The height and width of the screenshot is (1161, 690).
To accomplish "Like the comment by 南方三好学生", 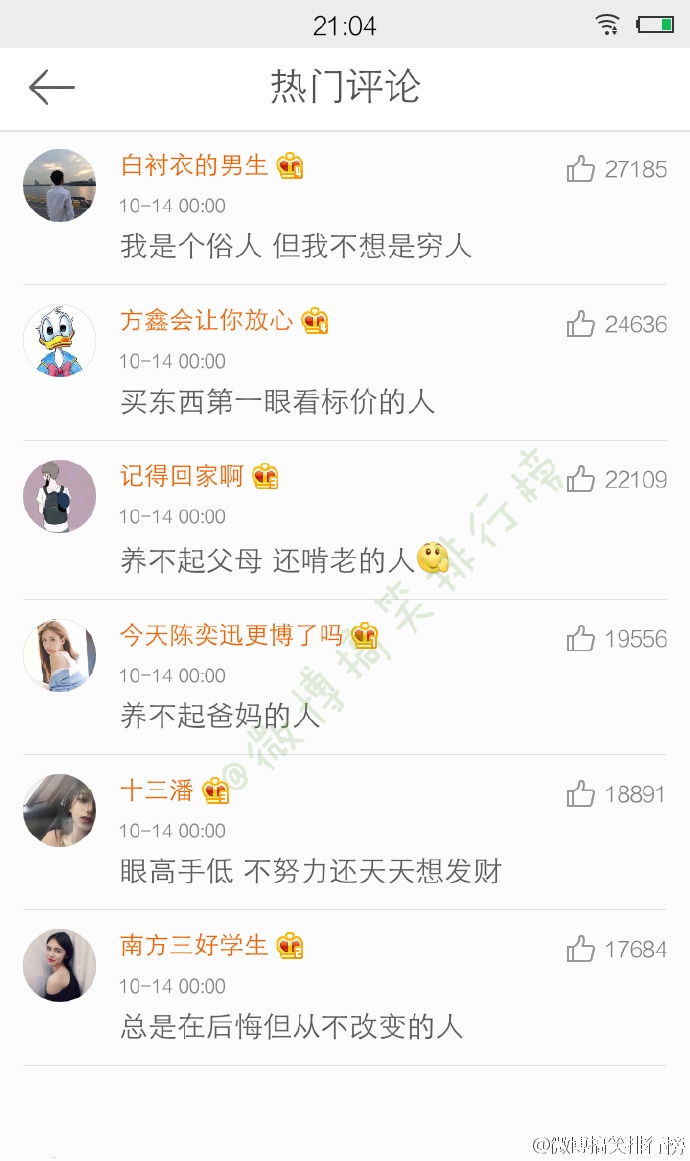I will point(580,948).
